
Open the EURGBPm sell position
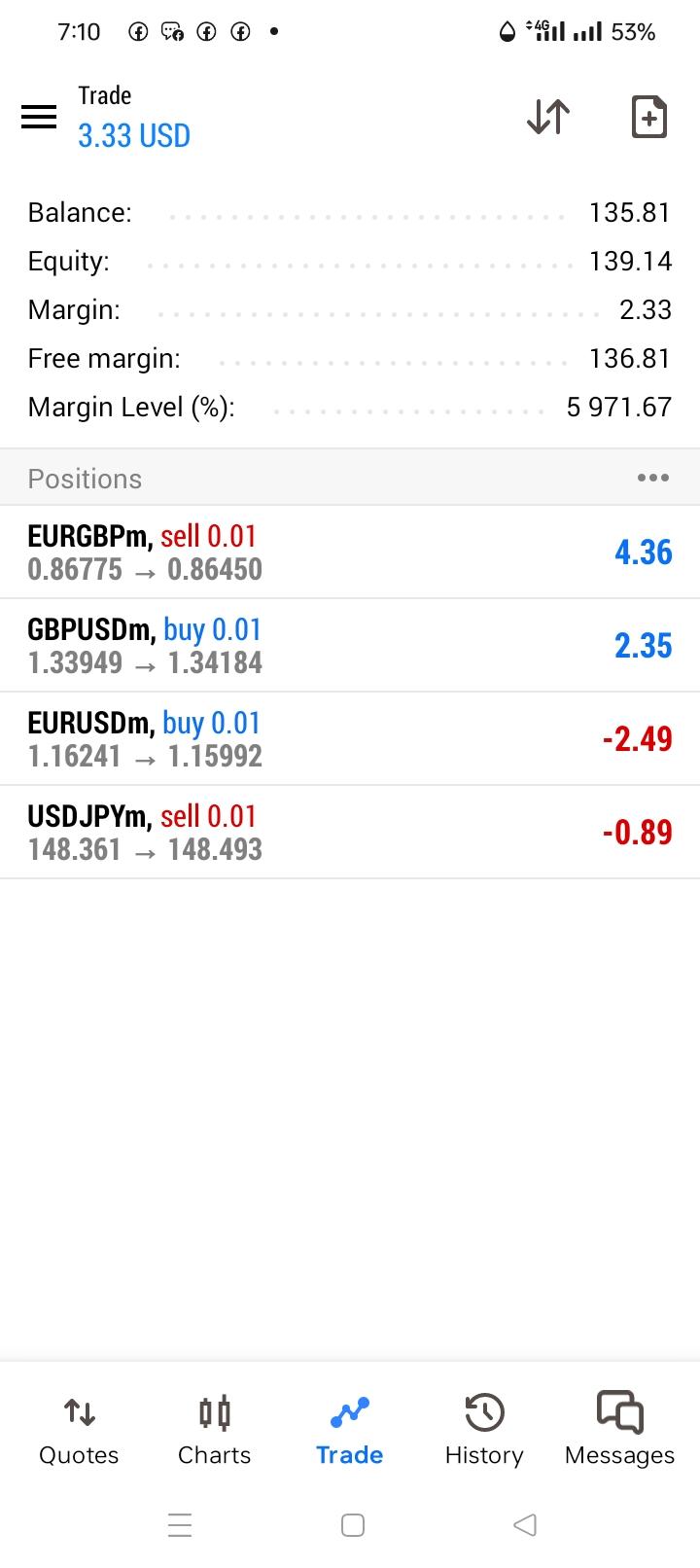[x=350, y=552]
